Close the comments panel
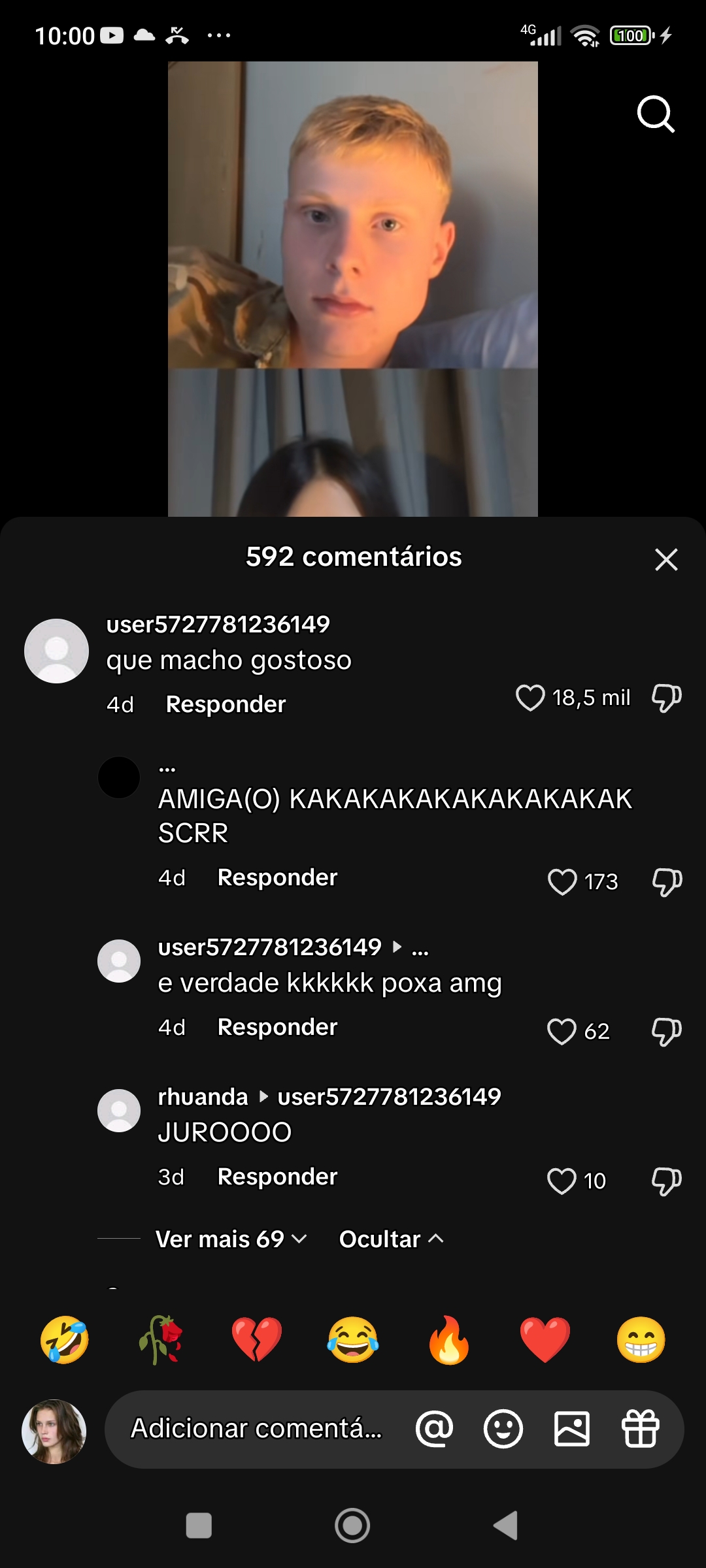Viewport: 706px width, 1568px height. 666,559
